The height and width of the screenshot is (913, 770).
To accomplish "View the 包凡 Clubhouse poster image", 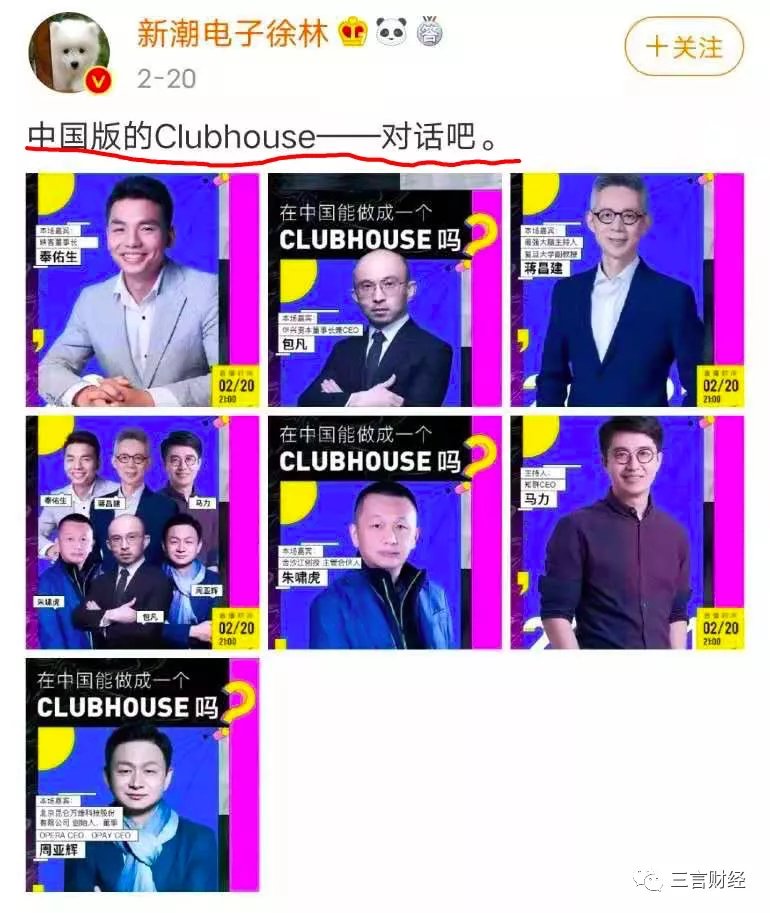I will click(385, 290).
